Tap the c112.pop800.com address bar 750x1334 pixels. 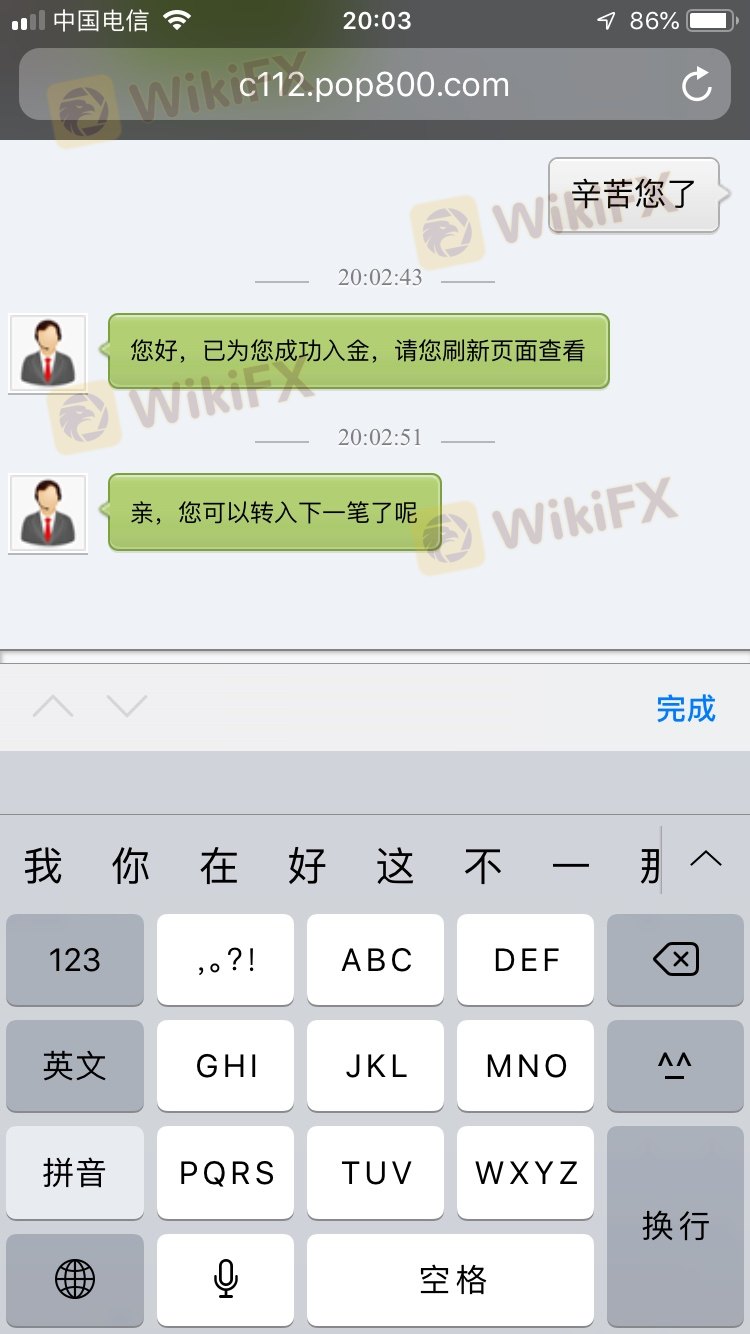click(x=374, y=85)
